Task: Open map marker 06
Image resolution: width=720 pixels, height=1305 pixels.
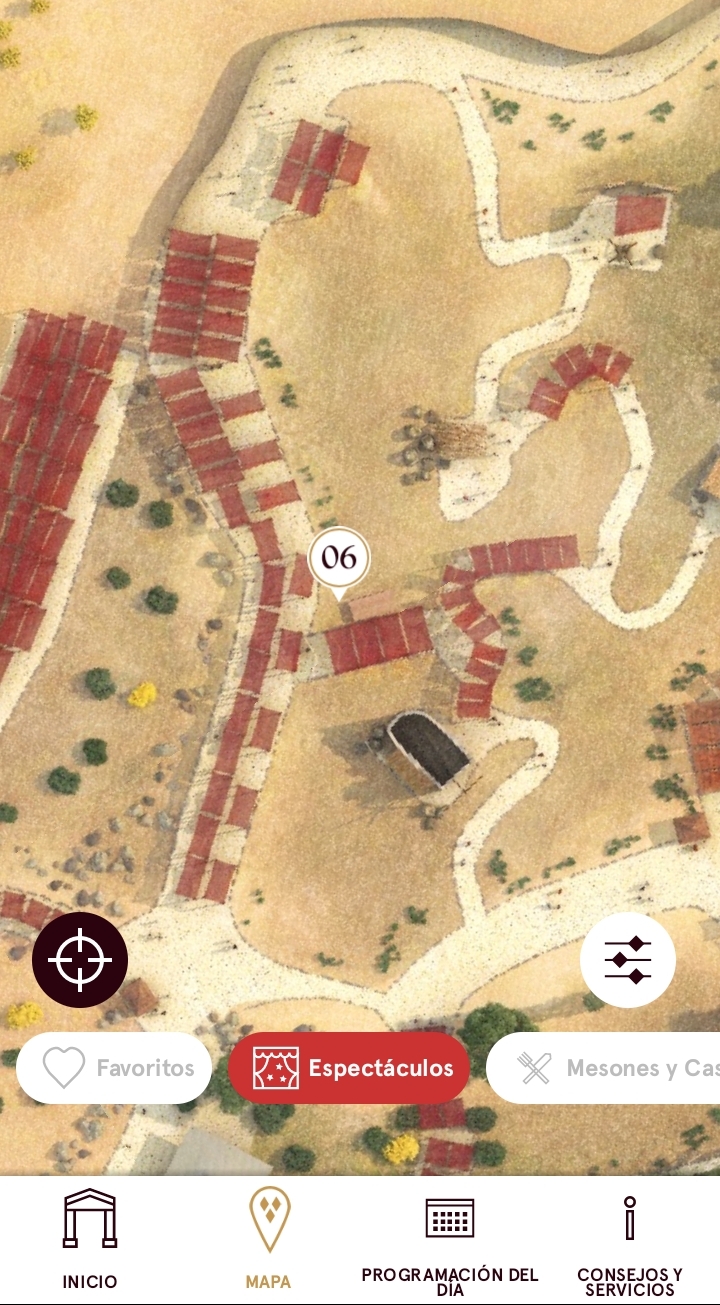Action: click(x=339, y=558)
